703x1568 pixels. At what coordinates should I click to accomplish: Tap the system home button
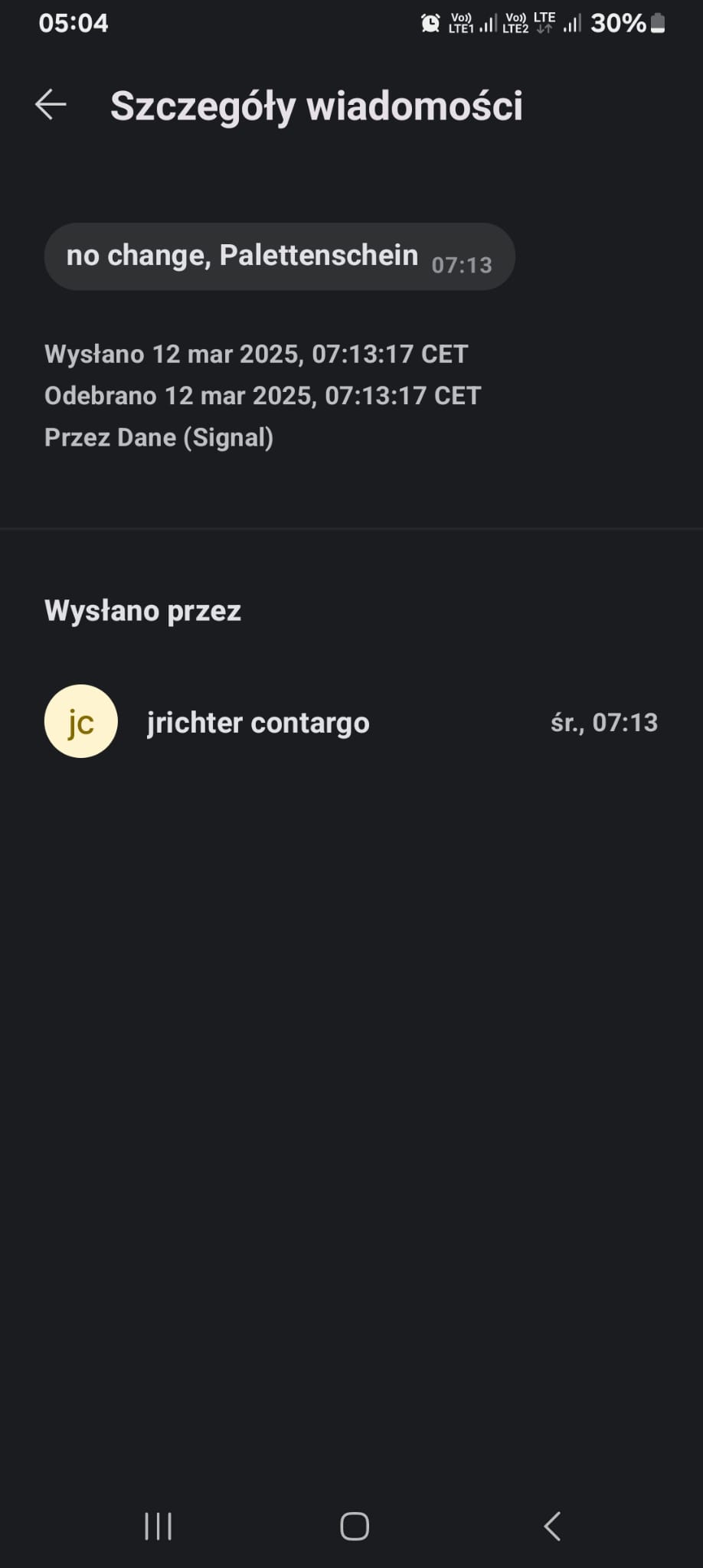pyautogui.click(x=355, y=1526)
